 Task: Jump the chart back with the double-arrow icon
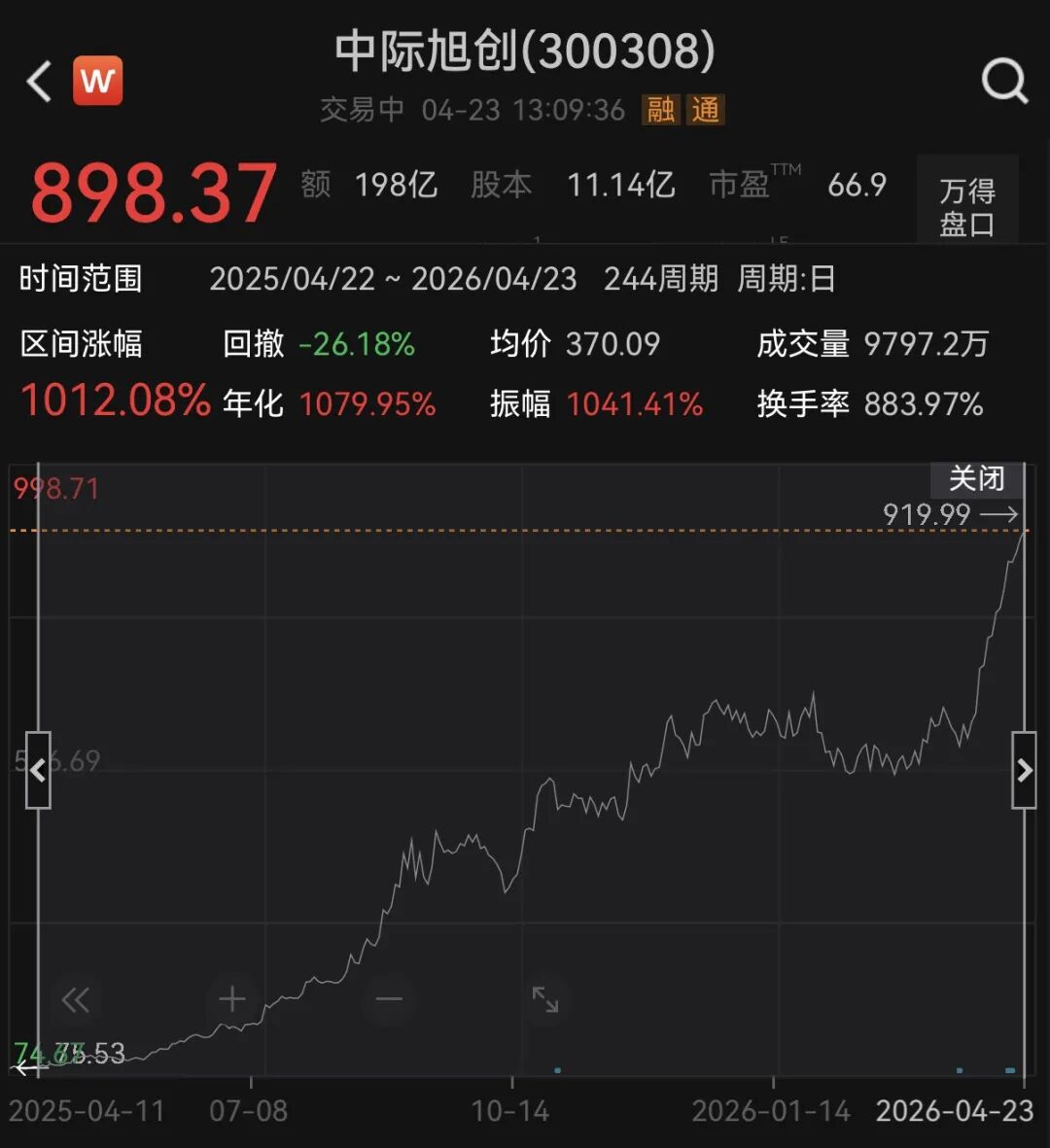[75, 999]
